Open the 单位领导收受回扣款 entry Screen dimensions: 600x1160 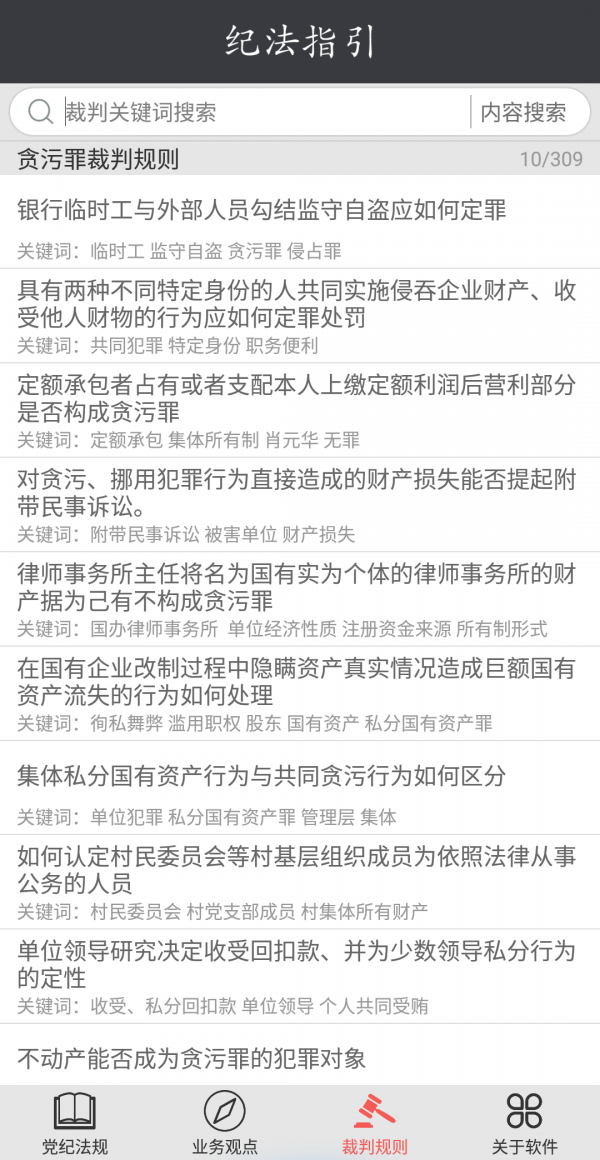pos(300,976)
